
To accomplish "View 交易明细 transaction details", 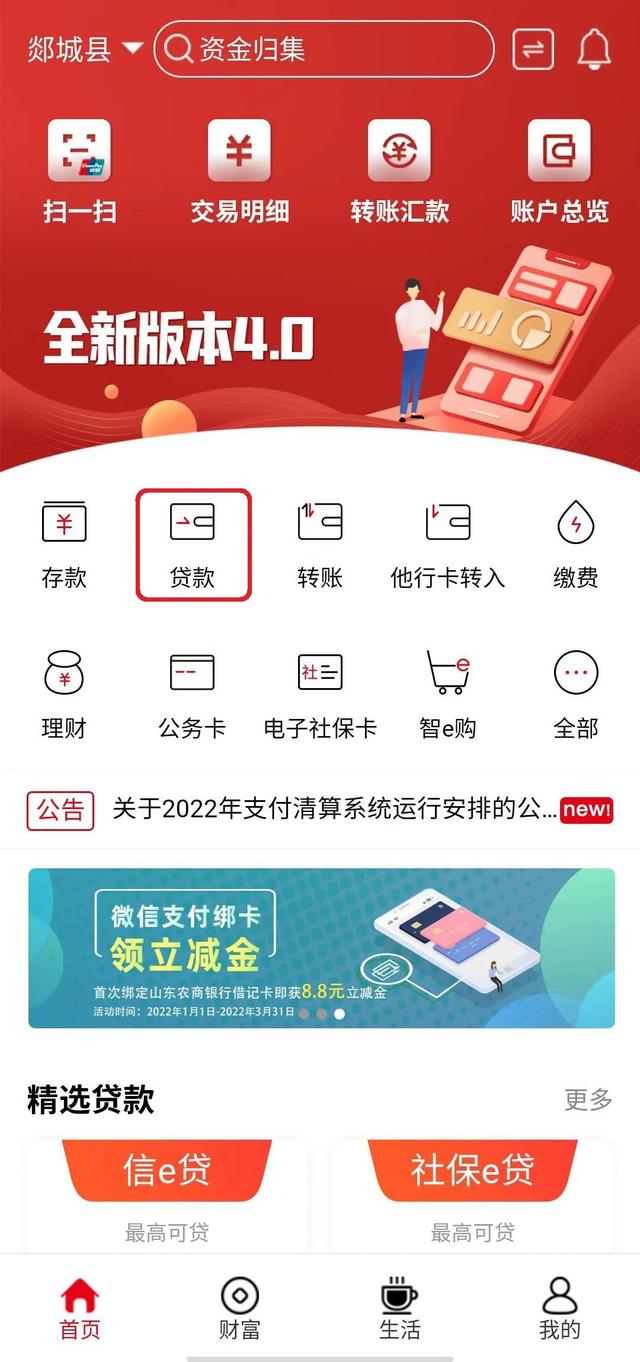I will coord(239,171).
